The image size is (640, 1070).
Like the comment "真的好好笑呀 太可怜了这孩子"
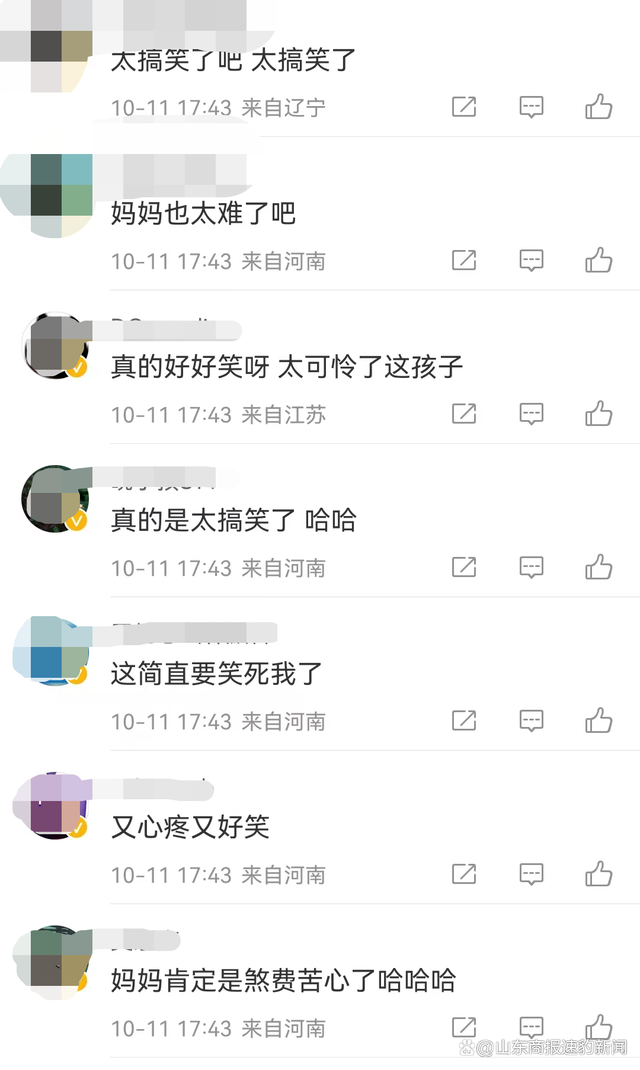pos(599,414)
